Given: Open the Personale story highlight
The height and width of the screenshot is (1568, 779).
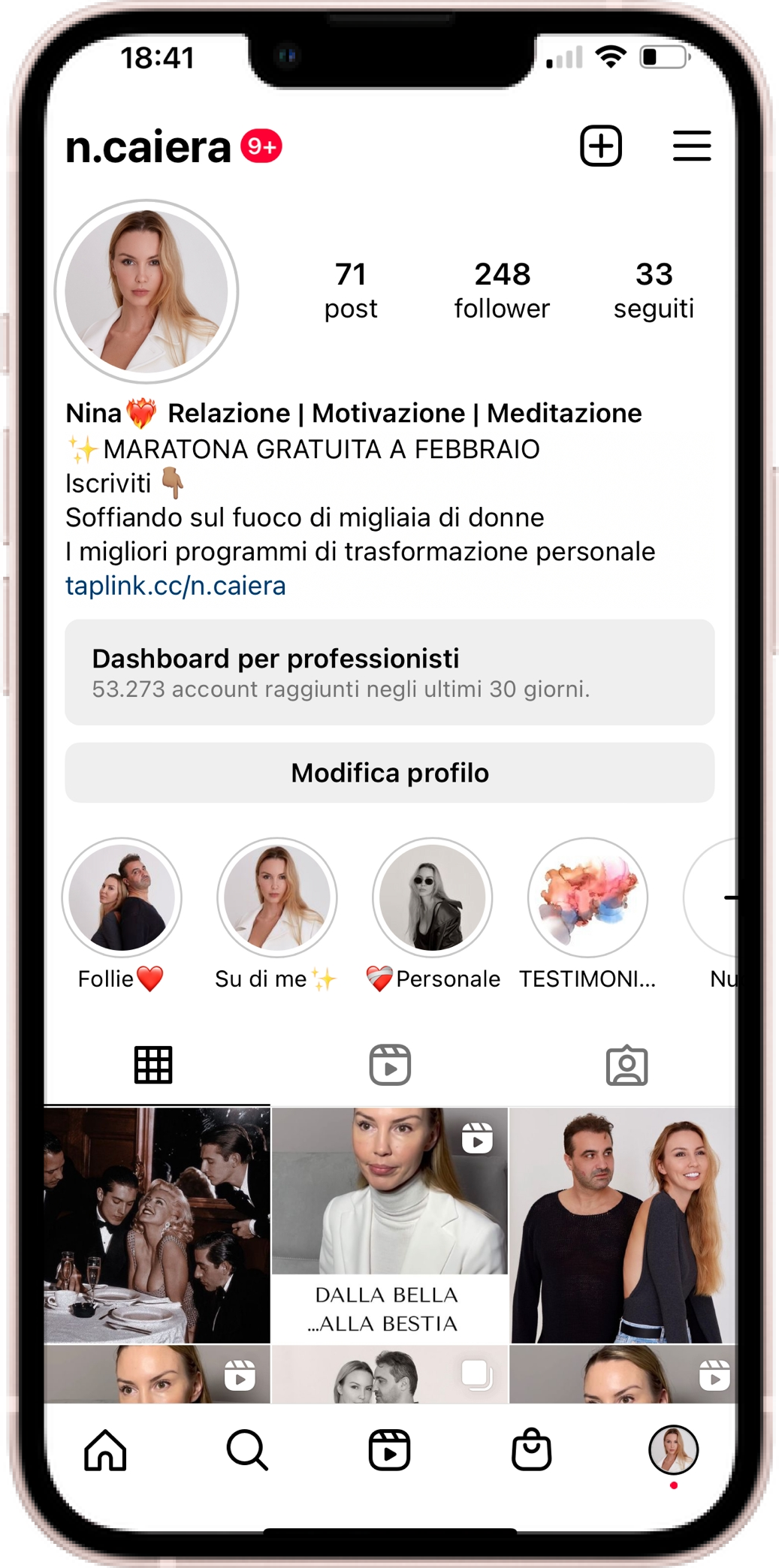Looking at the screenshot, I should tap(433, 897).
